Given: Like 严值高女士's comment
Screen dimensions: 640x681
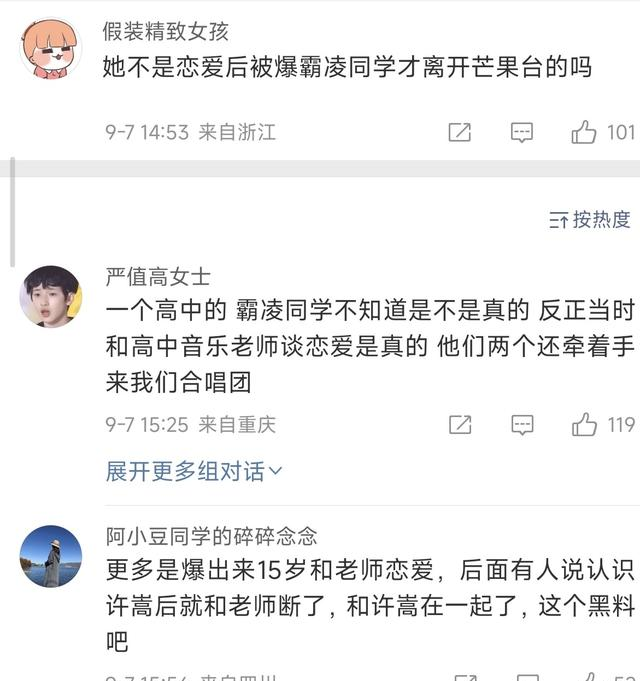Looking at the screenshot, I should (585, 425).
